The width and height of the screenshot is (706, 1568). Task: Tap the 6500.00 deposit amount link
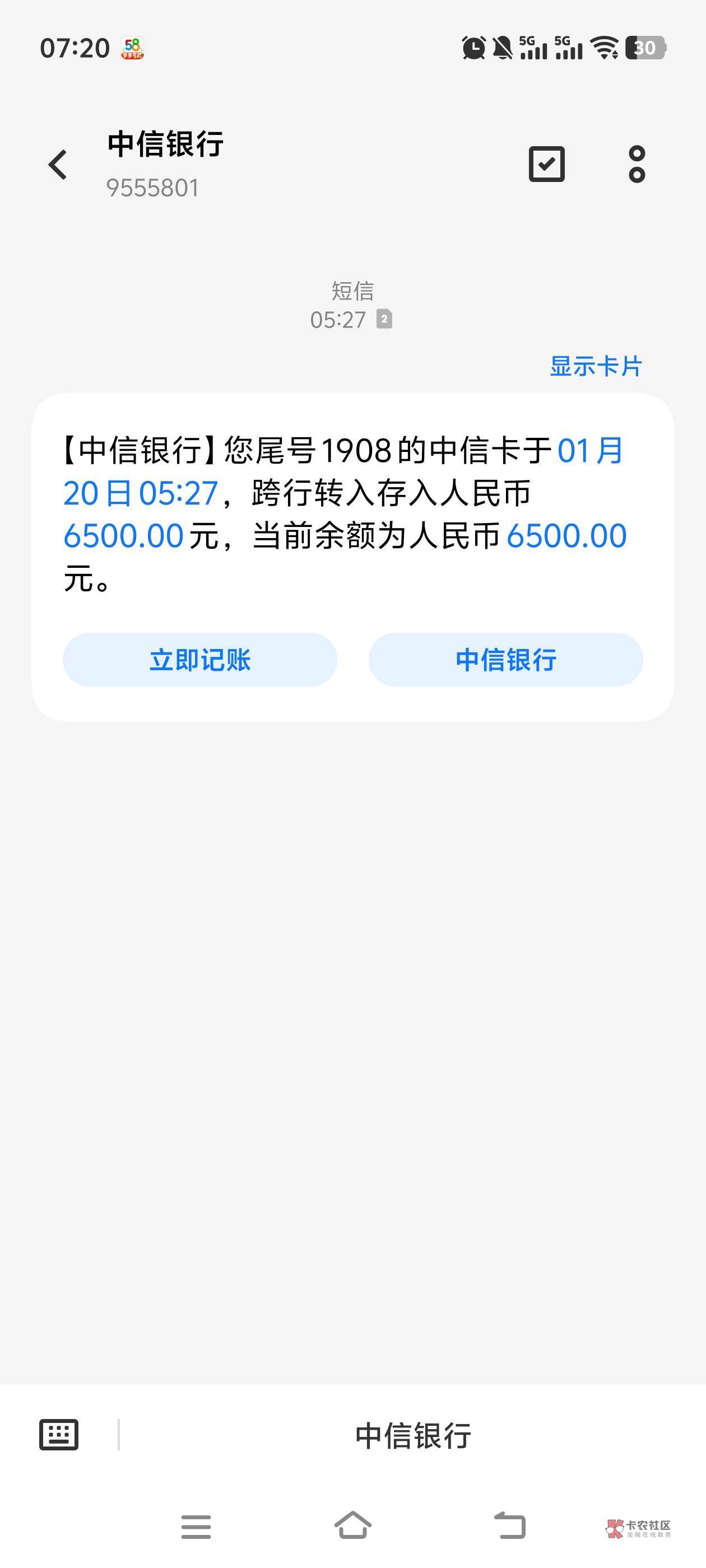pyautogui.click(x=124, y=536)
